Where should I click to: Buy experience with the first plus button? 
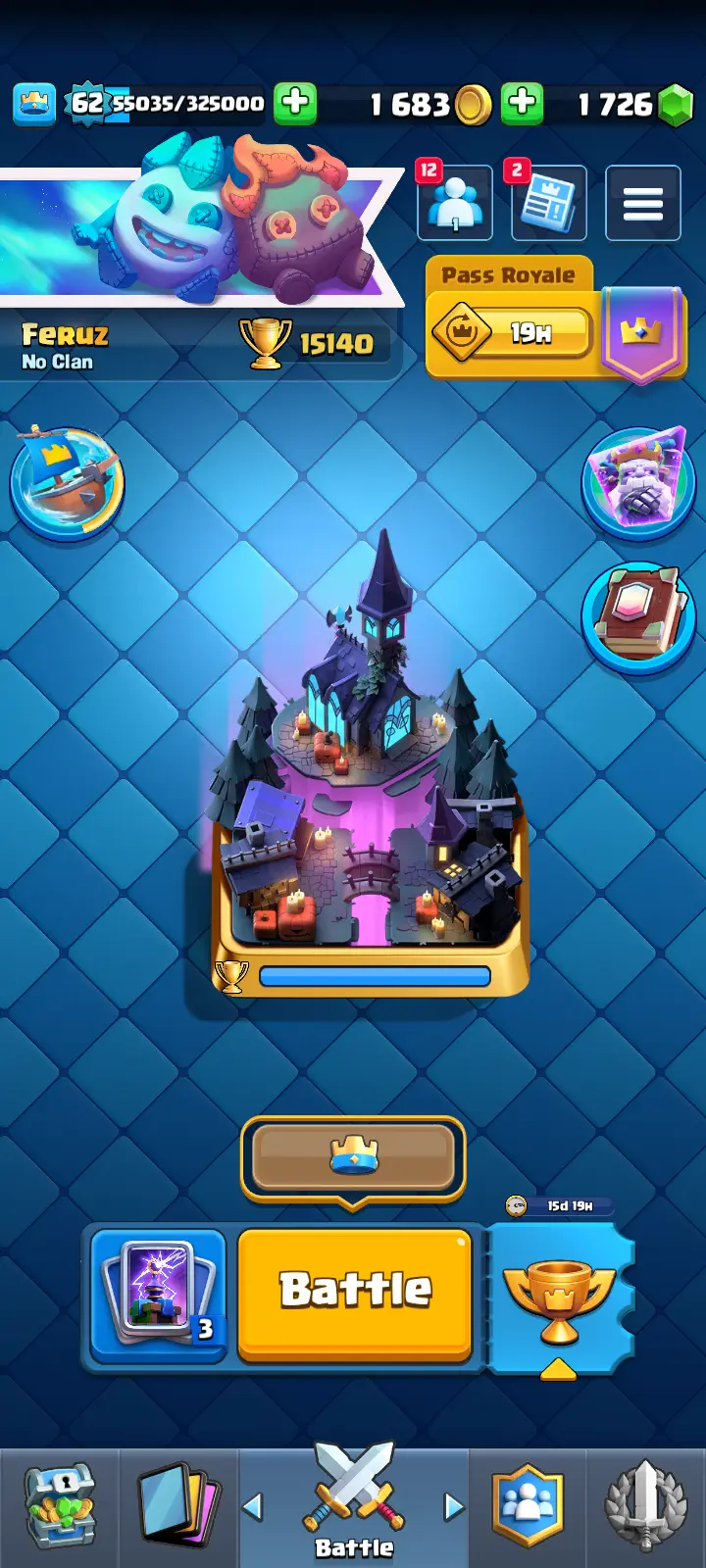coord(295,103)
